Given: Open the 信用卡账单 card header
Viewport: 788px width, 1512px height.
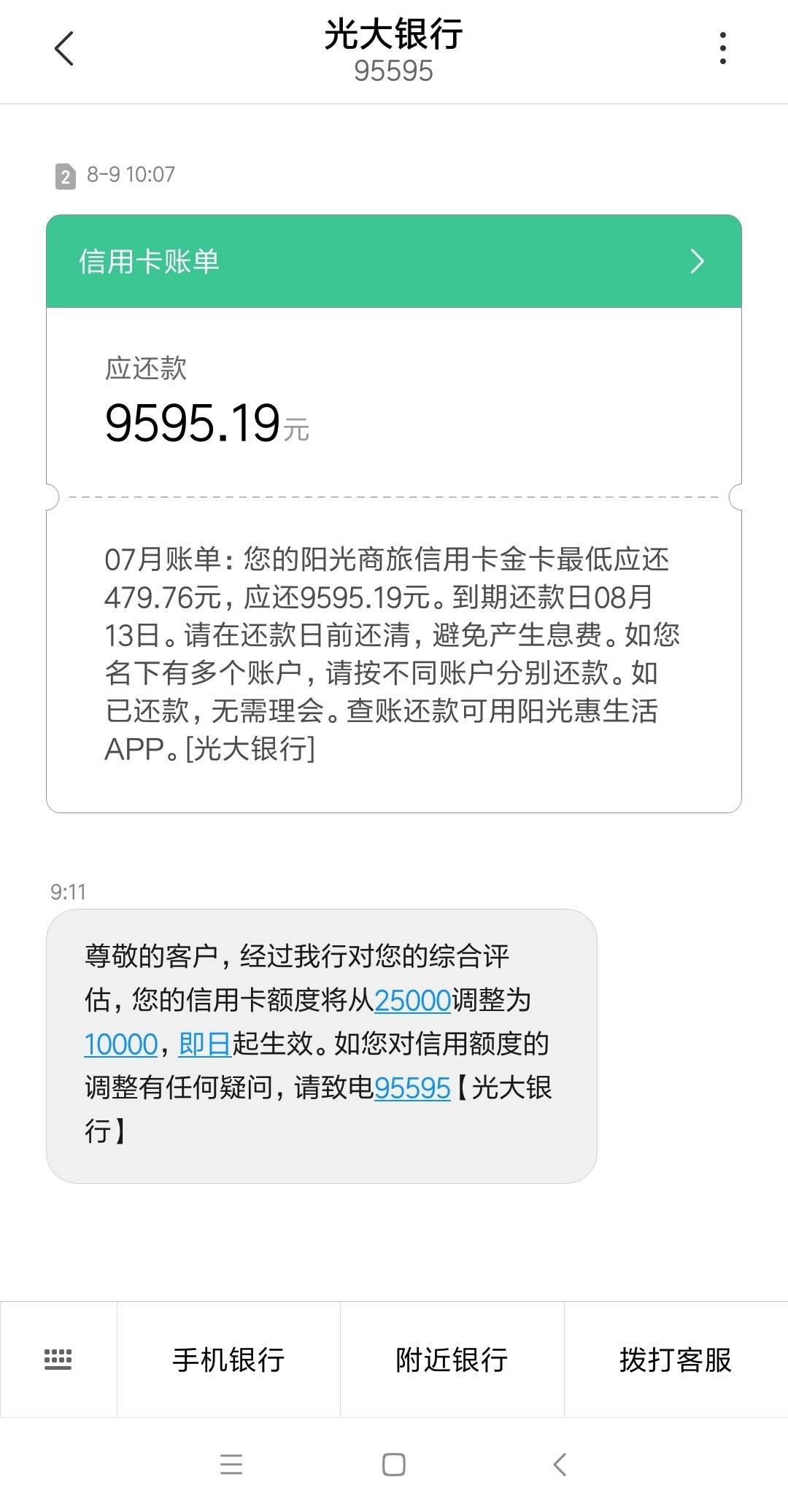Looking at the screenshot, I should coord(394,261).
